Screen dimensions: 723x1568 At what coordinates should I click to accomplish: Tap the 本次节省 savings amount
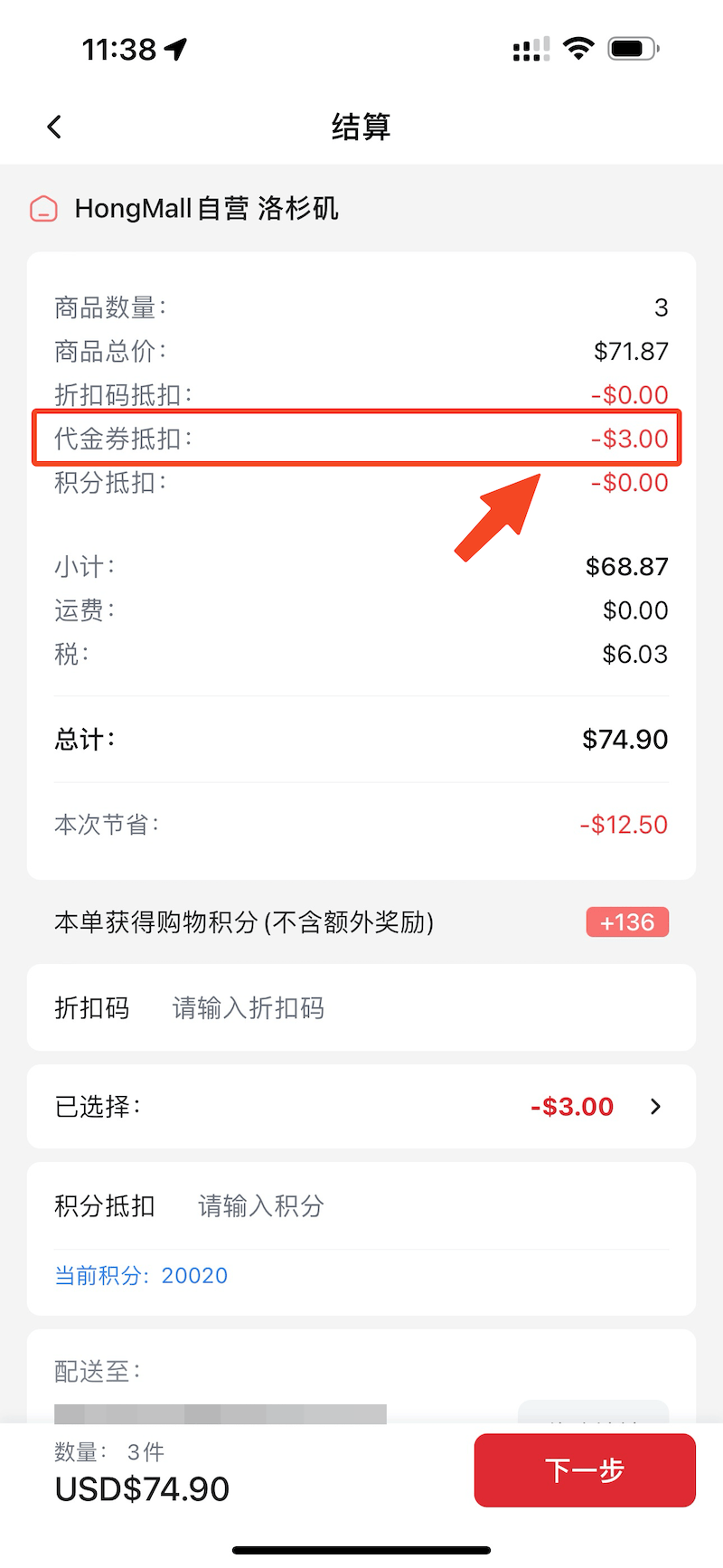[623, 824]
